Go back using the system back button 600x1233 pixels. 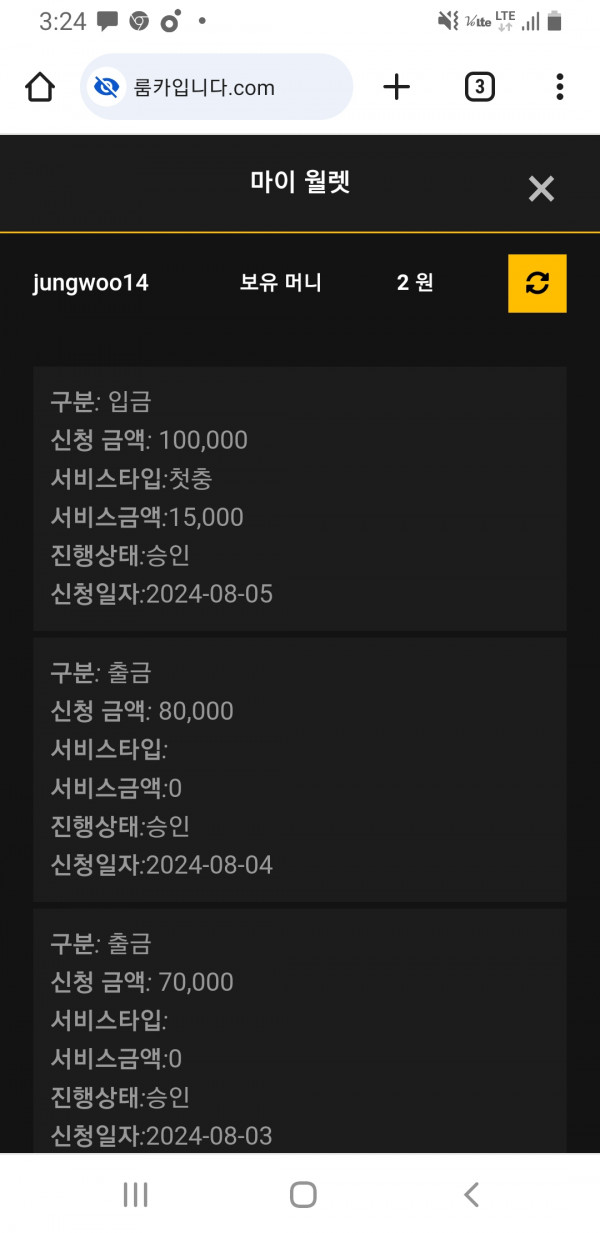(472, 1194)
